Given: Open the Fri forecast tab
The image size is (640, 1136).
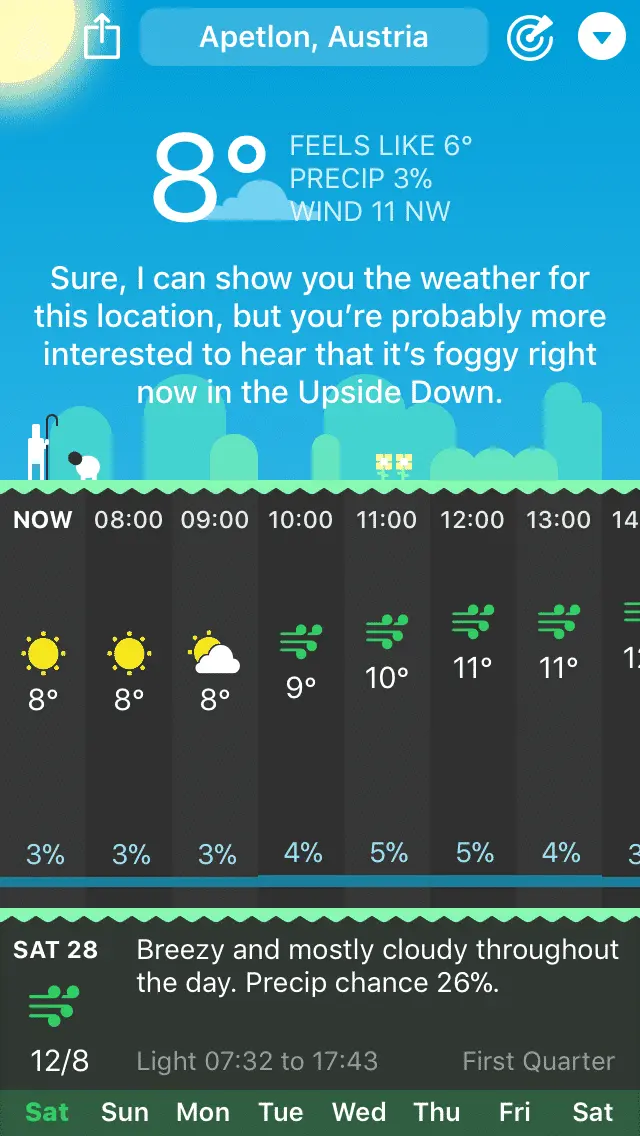Looking at the screenshot, I should click(515, 1112).
